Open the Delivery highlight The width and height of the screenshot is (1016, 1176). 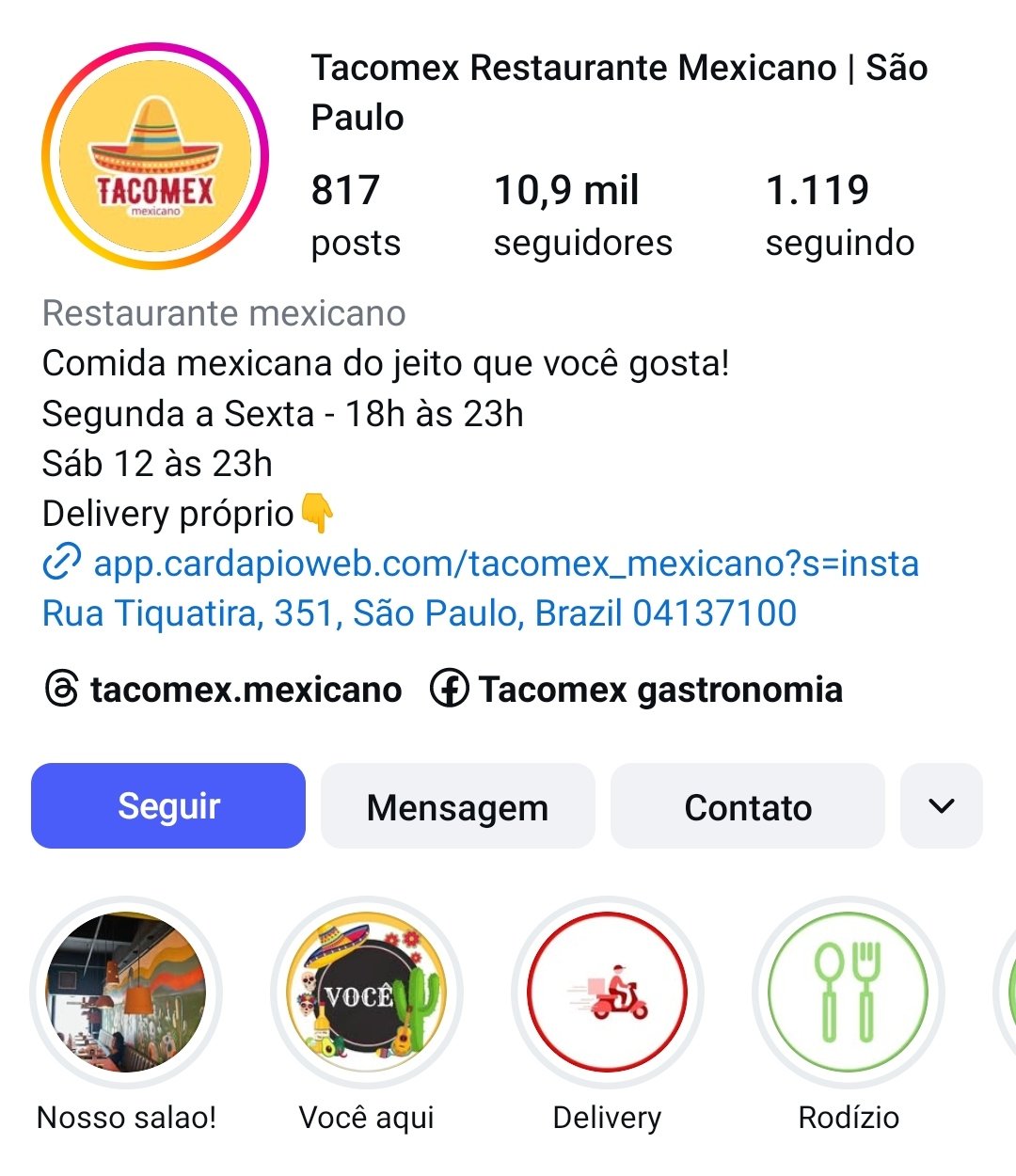click(607, 993)
